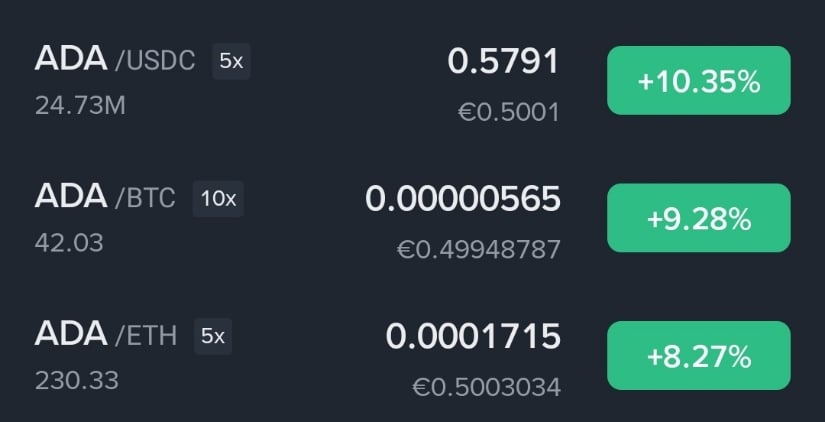Tap the +10.35% change button
This screenshot has width=825, height=422.
[698, 81]
